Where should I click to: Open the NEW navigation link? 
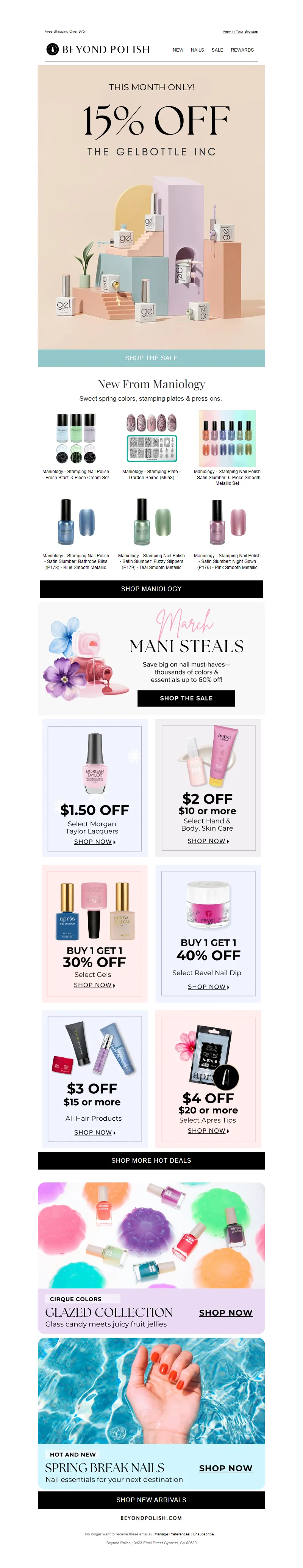coord(178,50)
